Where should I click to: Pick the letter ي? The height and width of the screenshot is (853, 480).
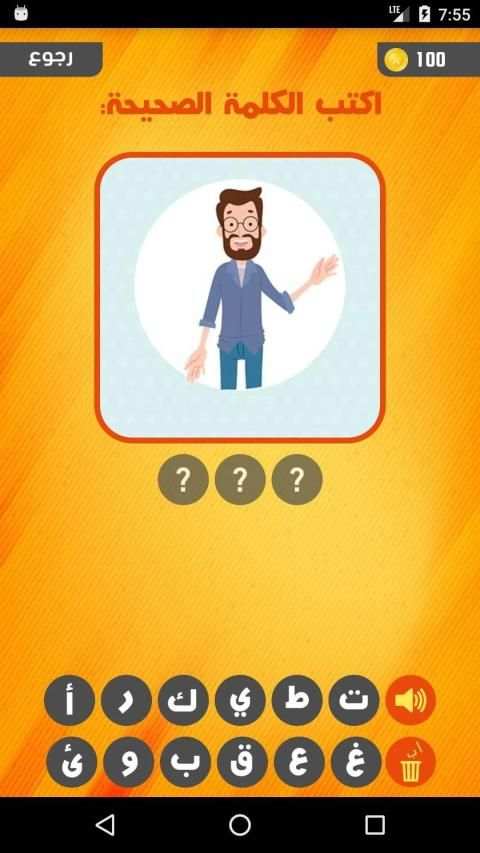pyautogui.click(x=240, y=700)
